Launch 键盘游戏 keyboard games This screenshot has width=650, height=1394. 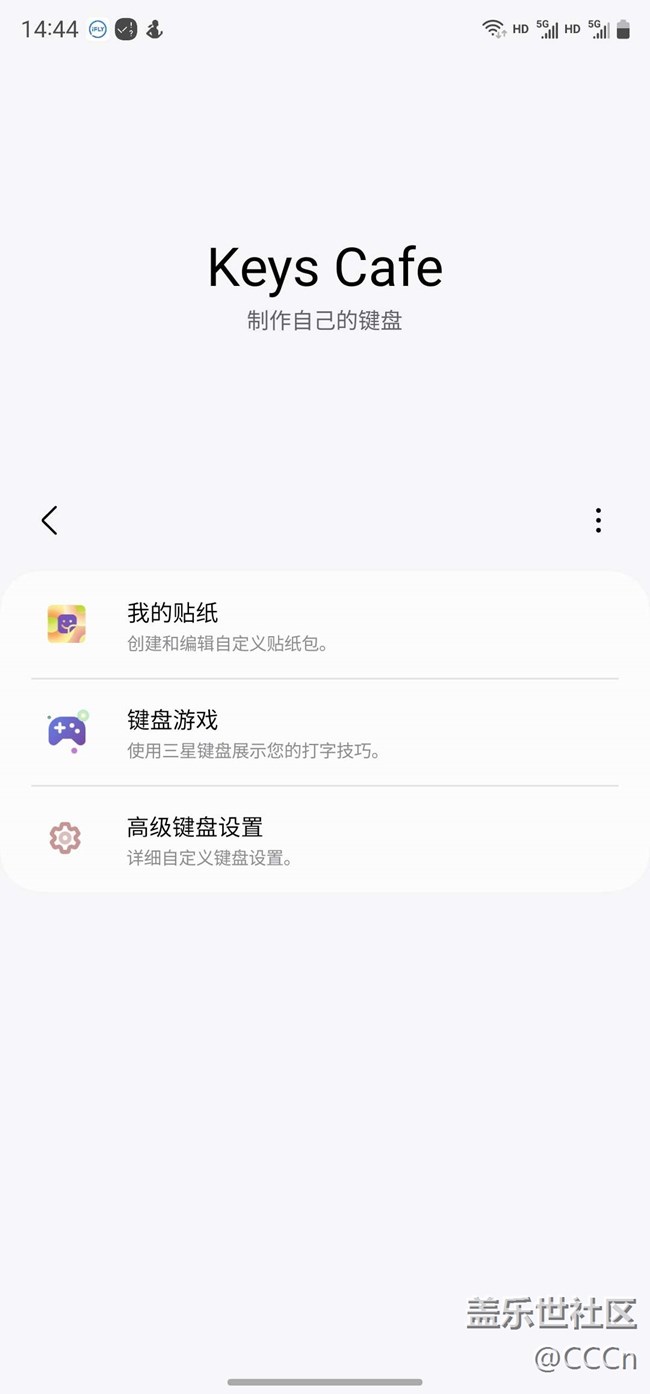324,732
